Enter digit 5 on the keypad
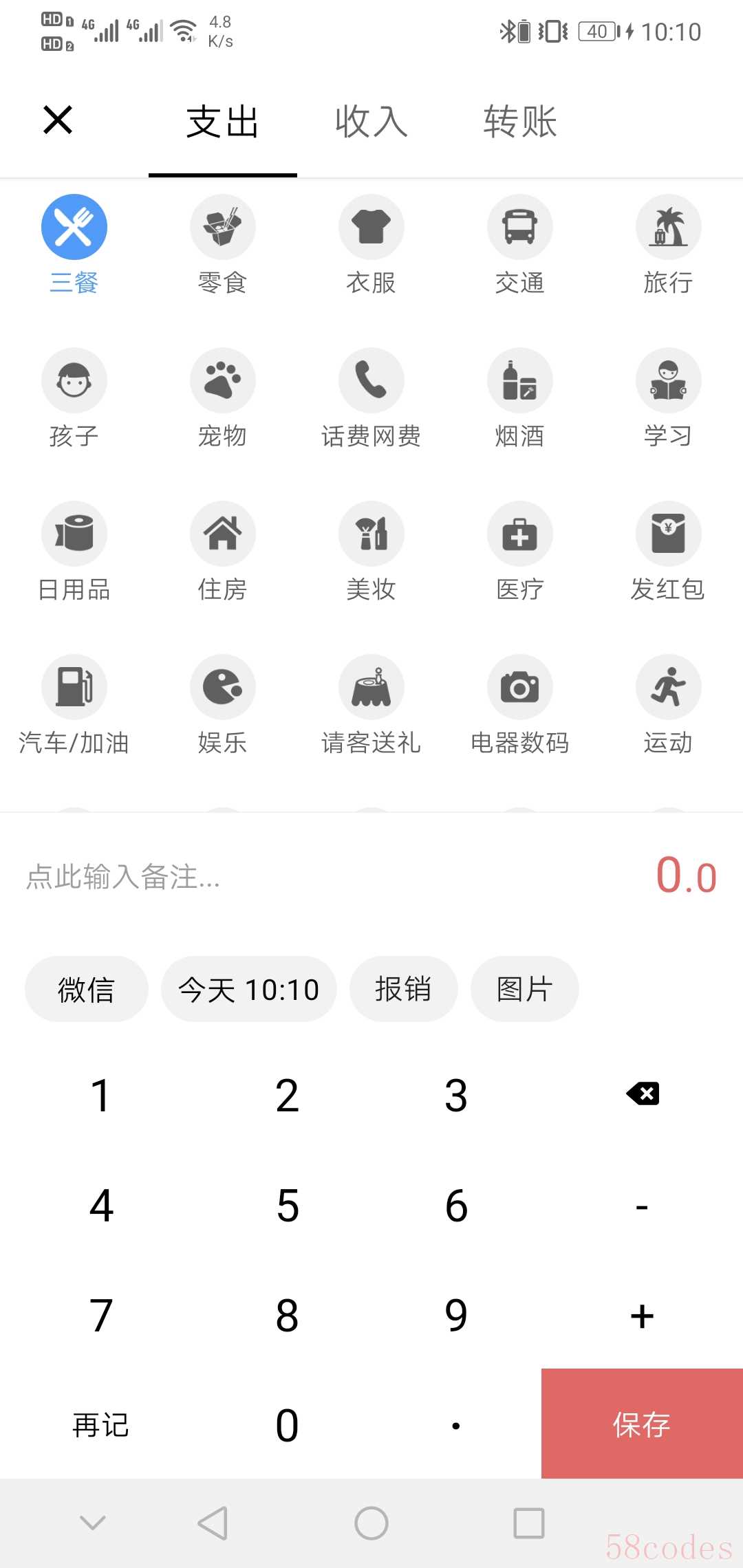The height and width of the screenshot is (1568, 743). pos(288,1206)
